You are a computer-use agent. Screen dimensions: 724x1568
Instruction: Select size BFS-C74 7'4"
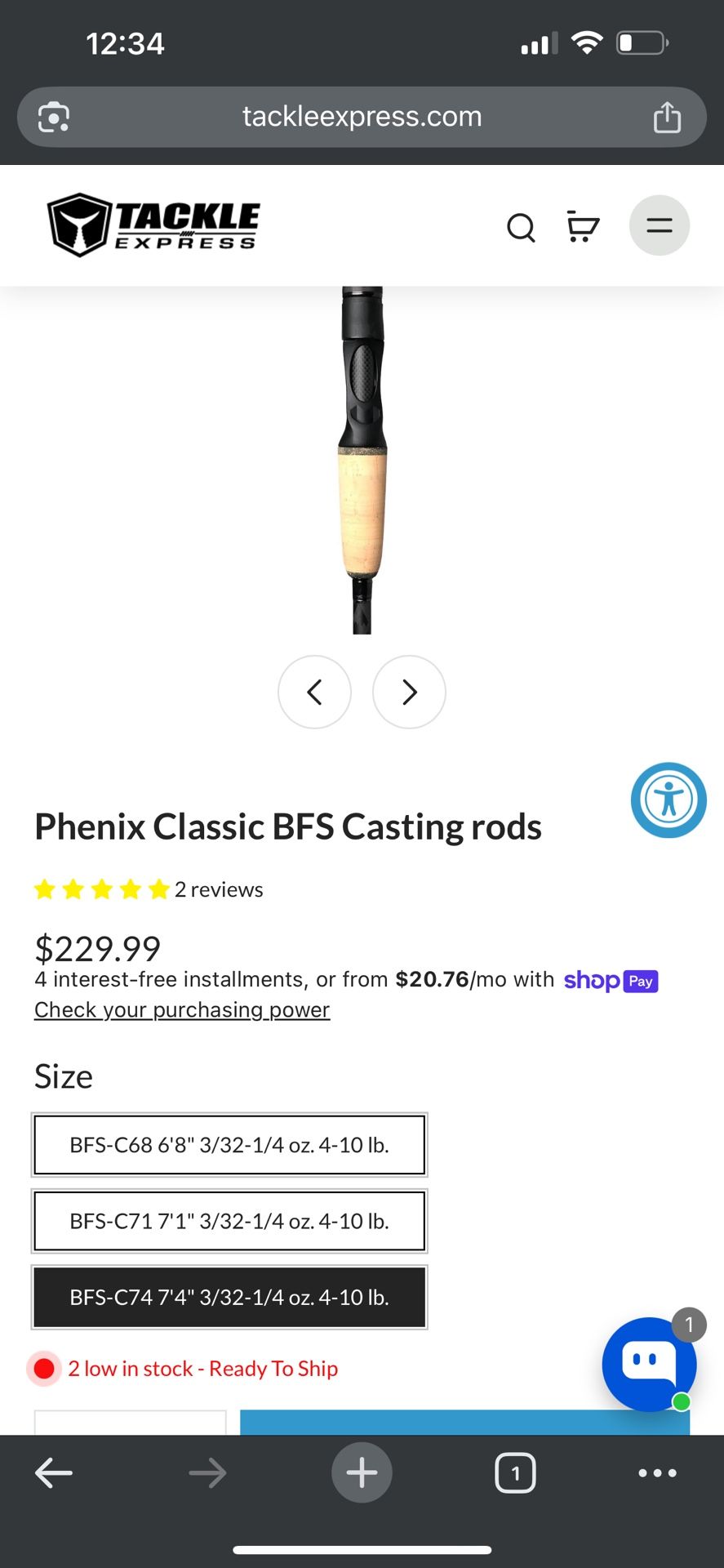pos(229,1297)
